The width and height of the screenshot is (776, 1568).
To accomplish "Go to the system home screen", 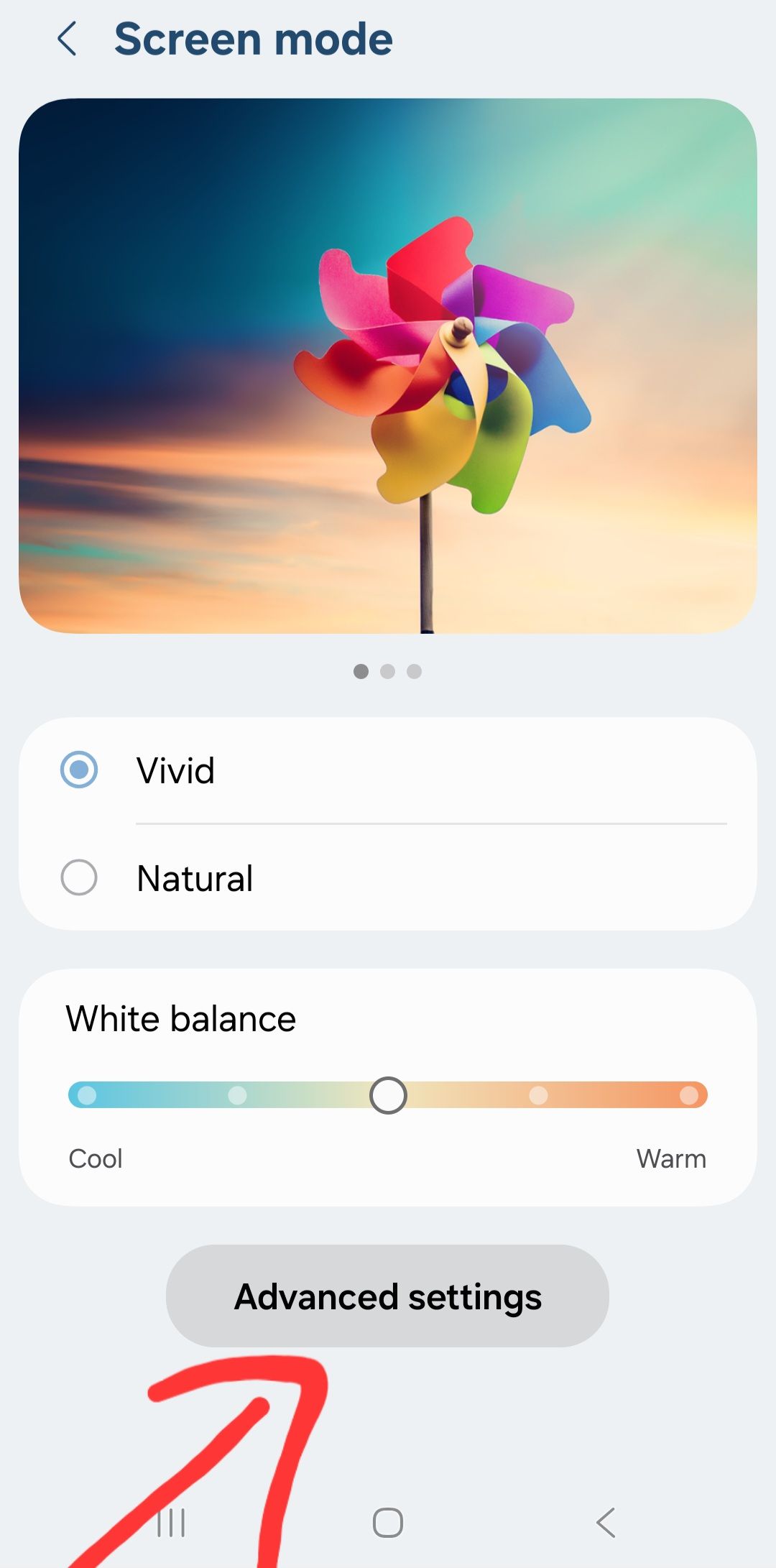I will pyautogui.click(x=387, y=1522).
